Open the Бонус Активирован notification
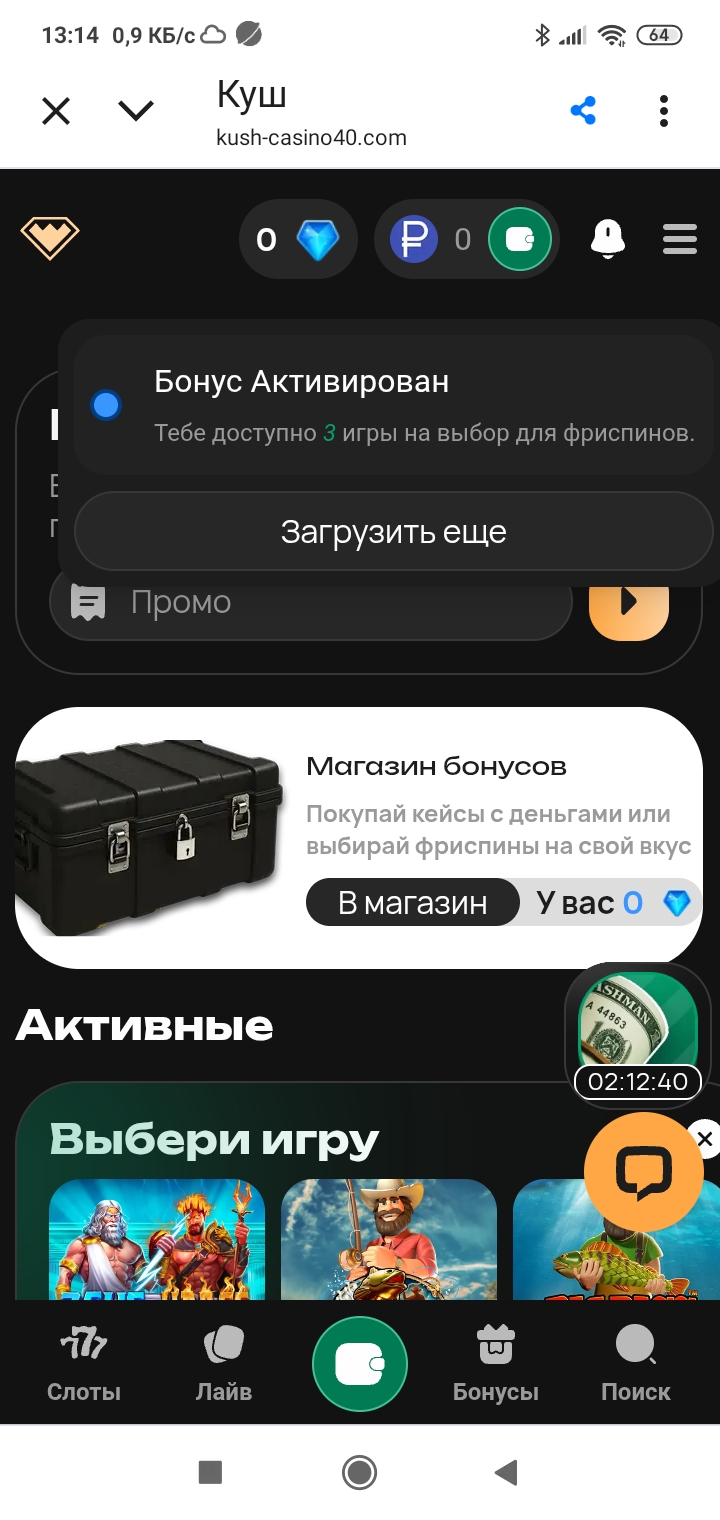 (x=394, y=404)
